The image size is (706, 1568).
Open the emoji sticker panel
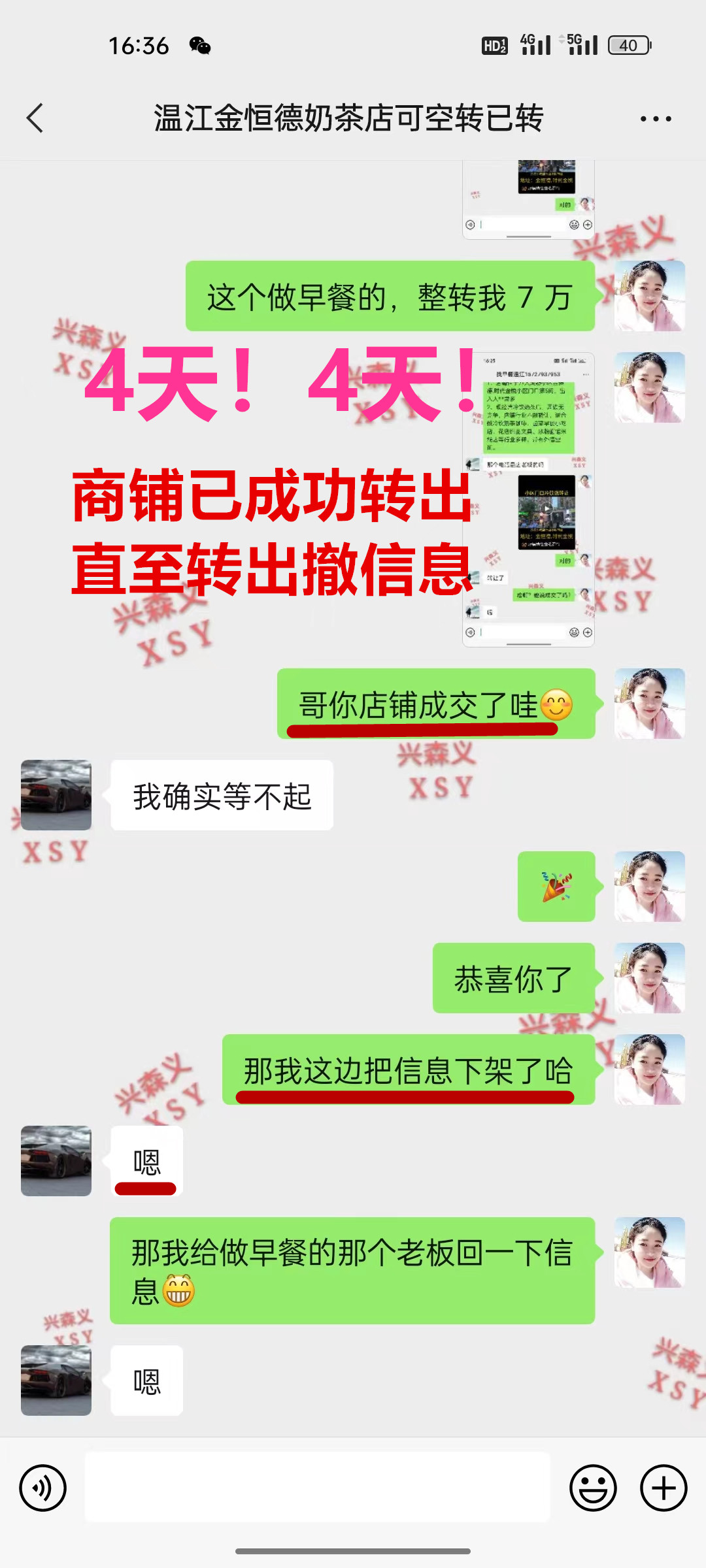(x=593, y=1488)
